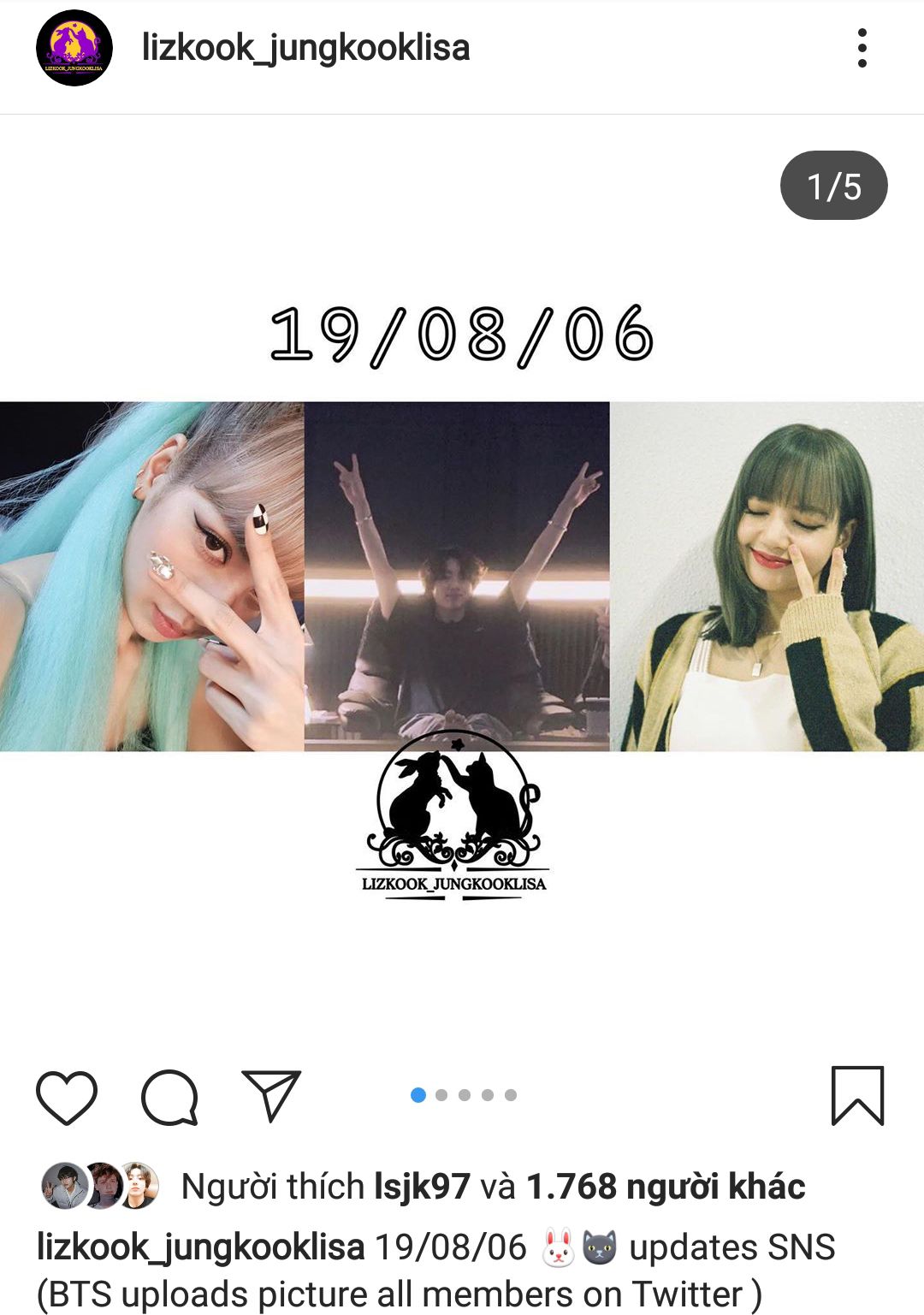924x1315 pixels.
Task: View the 1.768 others who liked
Action: pyautogui.click(x=666, y=1187)
